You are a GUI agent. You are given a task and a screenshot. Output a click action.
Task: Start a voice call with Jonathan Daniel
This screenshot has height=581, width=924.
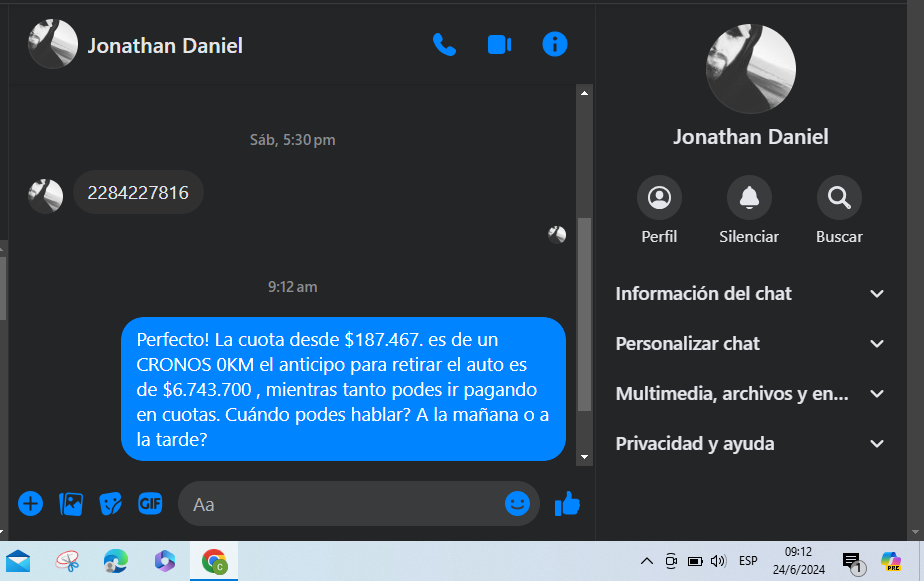pos(444,45)
